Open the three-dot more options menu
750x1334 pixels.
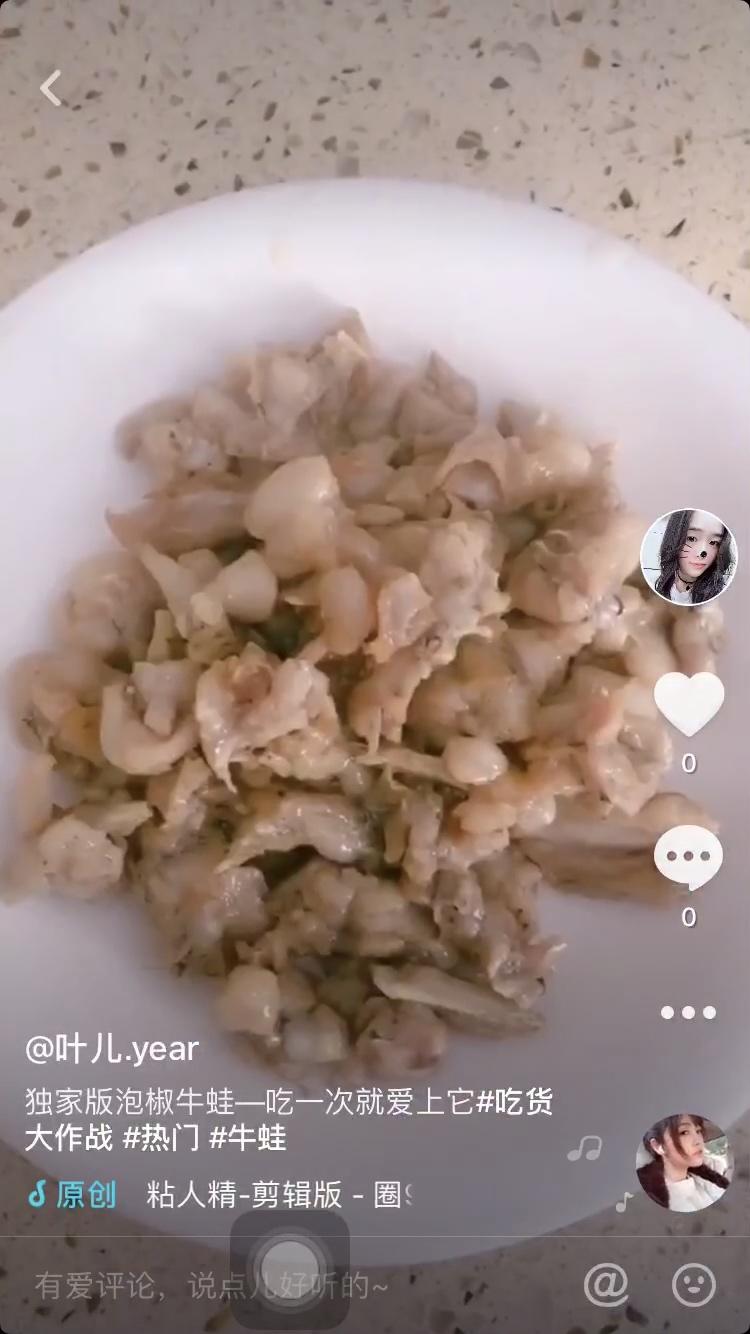(688, 1012)
